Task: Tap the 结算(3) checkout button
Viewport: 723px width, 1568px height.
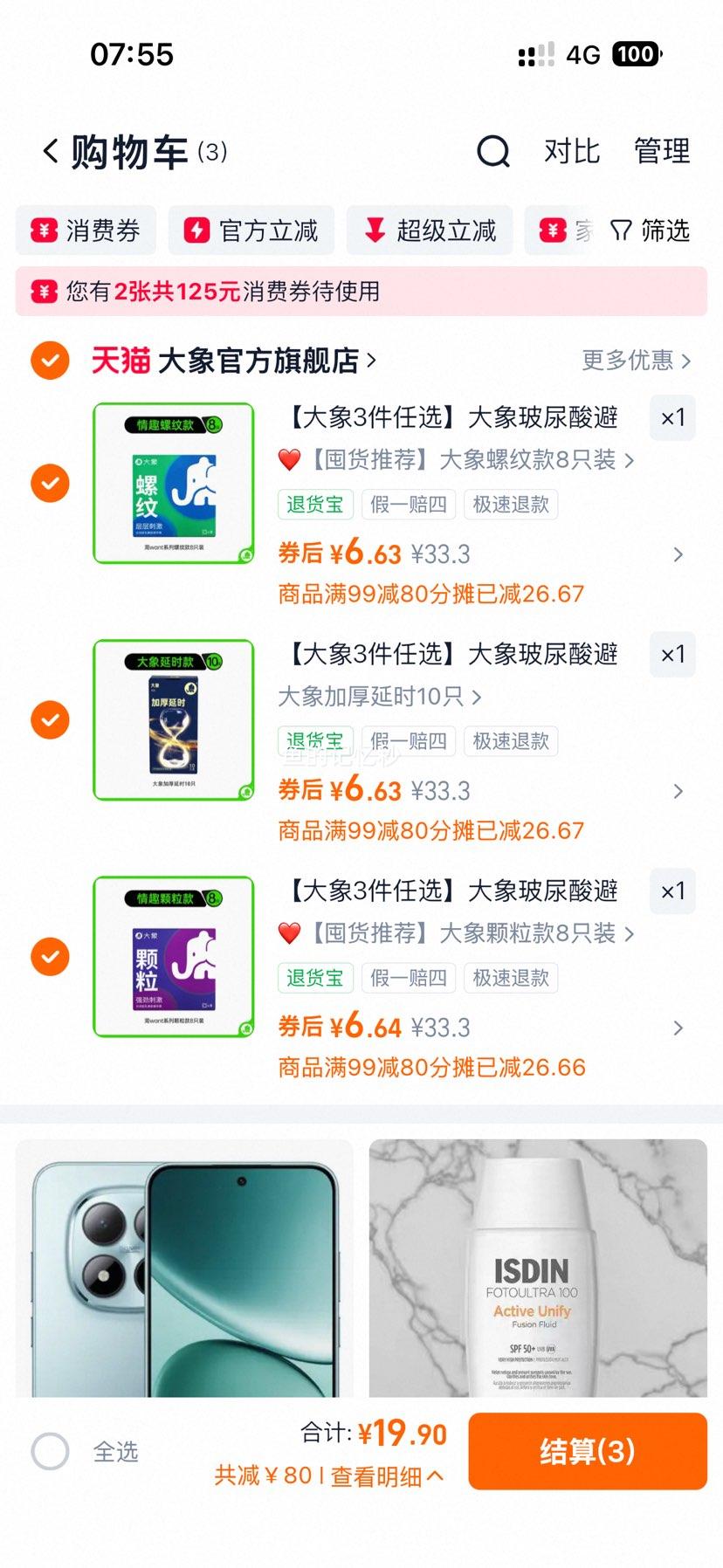Action: click(587, 1451)
